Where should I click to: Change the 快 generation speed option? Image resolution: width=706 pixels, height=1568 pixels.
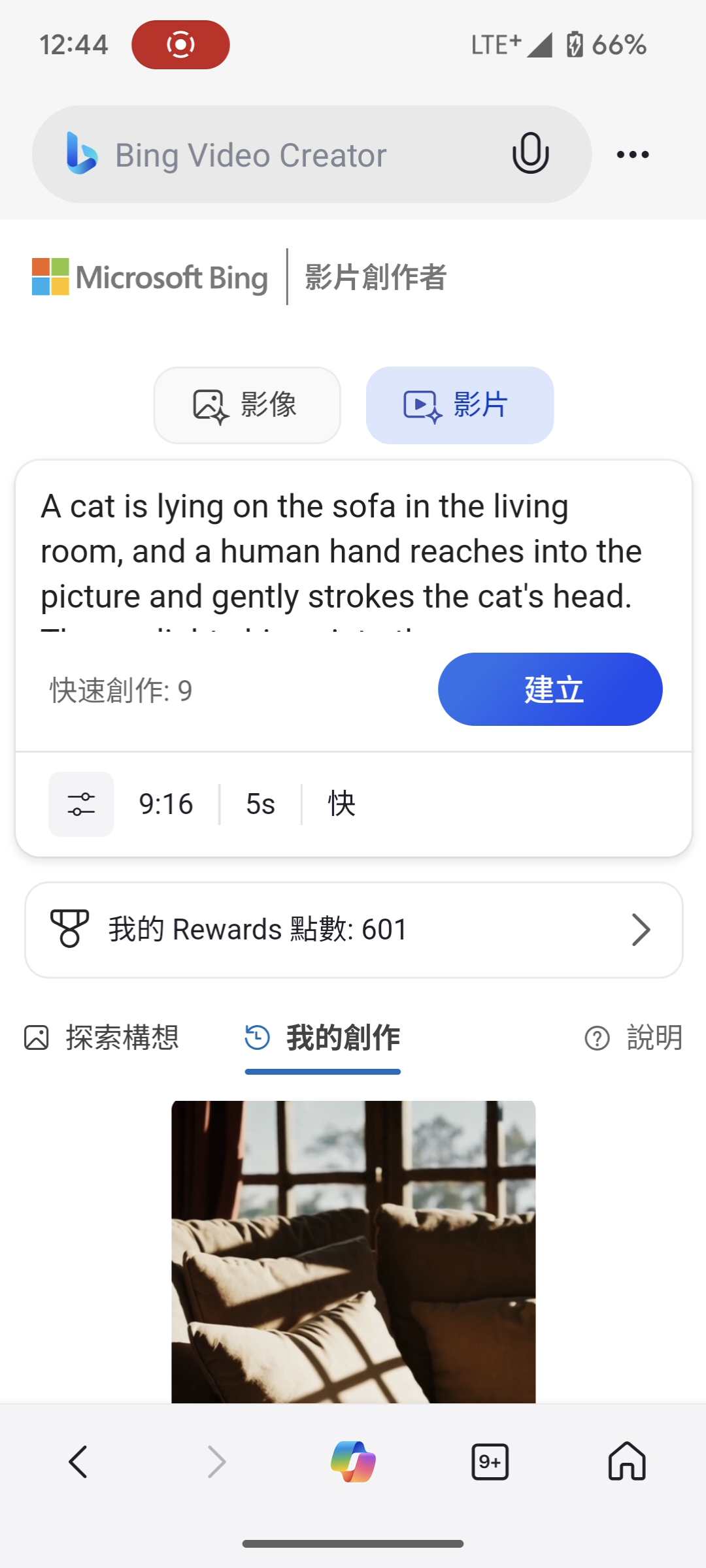point(341,804)
